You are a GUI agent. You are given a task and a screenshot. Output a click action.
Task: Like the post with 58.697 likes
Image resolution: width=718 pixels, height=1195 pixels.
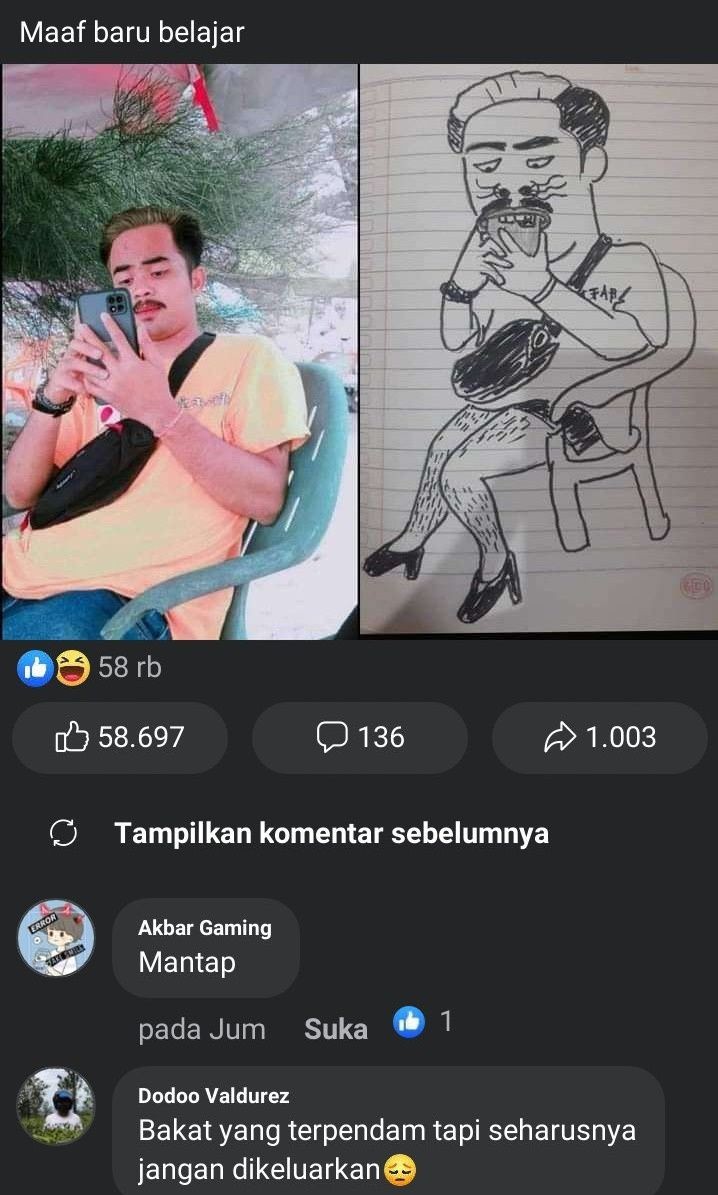(x=120, y=738)
